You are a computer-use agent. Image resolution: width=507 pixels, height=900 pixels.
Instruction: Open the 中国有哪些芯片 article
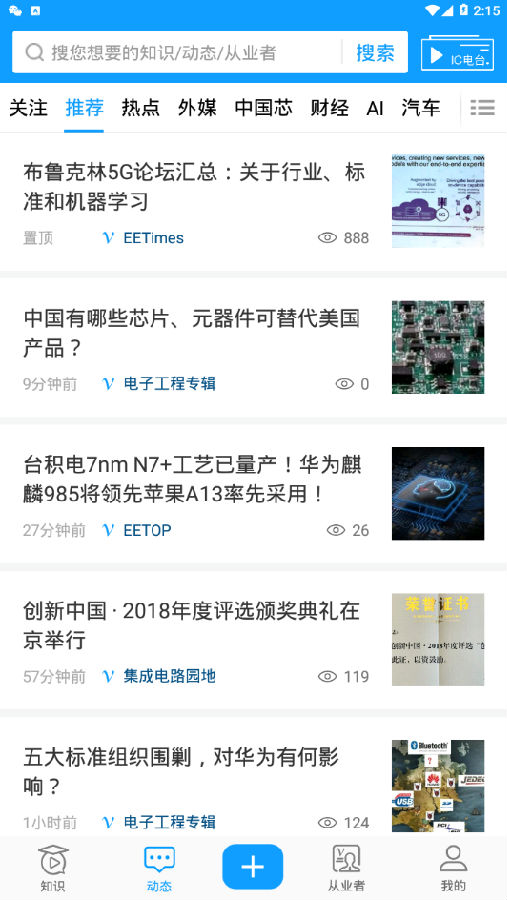click(x=253, y=348)
